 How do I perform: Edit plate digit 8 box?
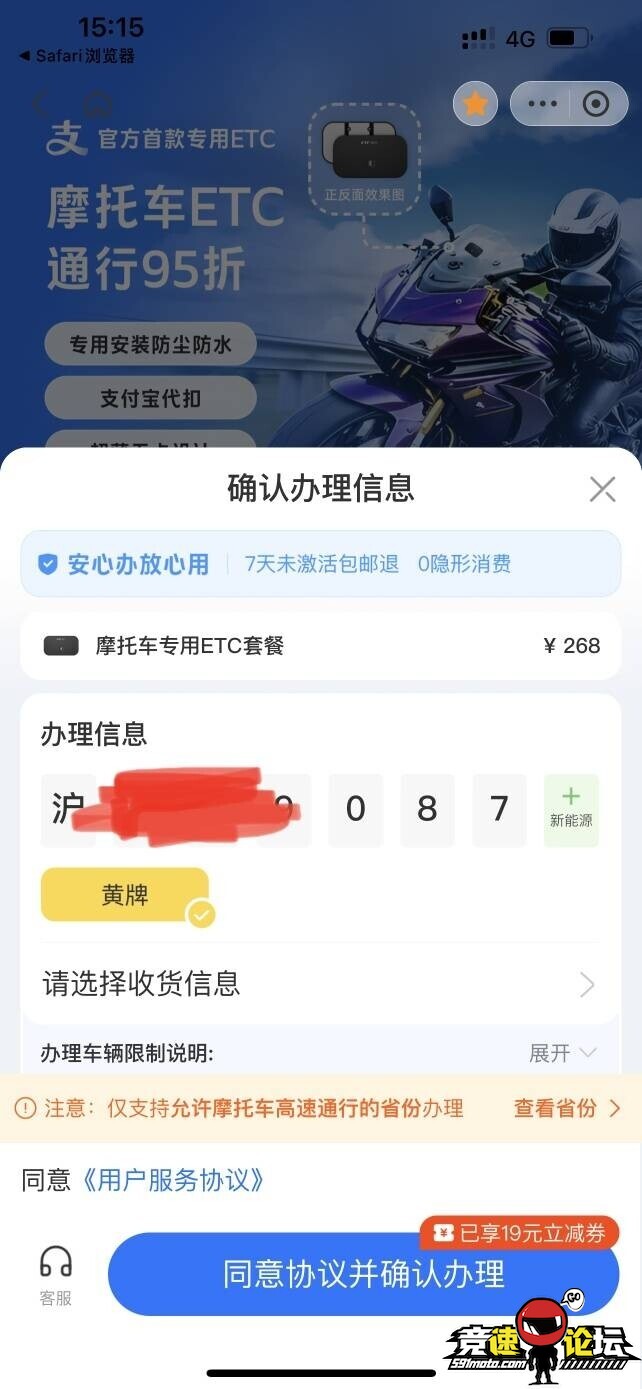click(x=427, y=809)
